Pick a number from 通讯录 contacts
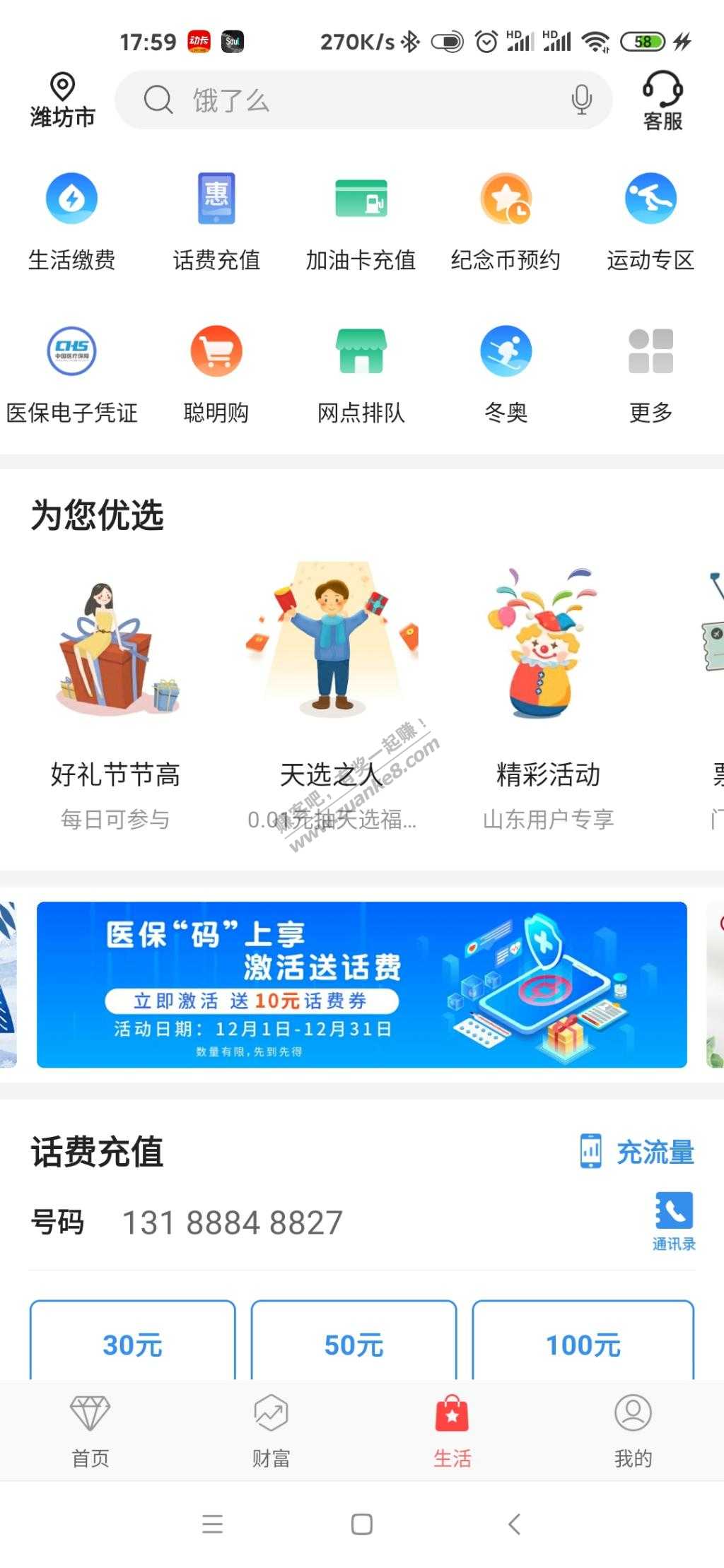Viewport: 724px width, 1568px height. click(674, 1220)
